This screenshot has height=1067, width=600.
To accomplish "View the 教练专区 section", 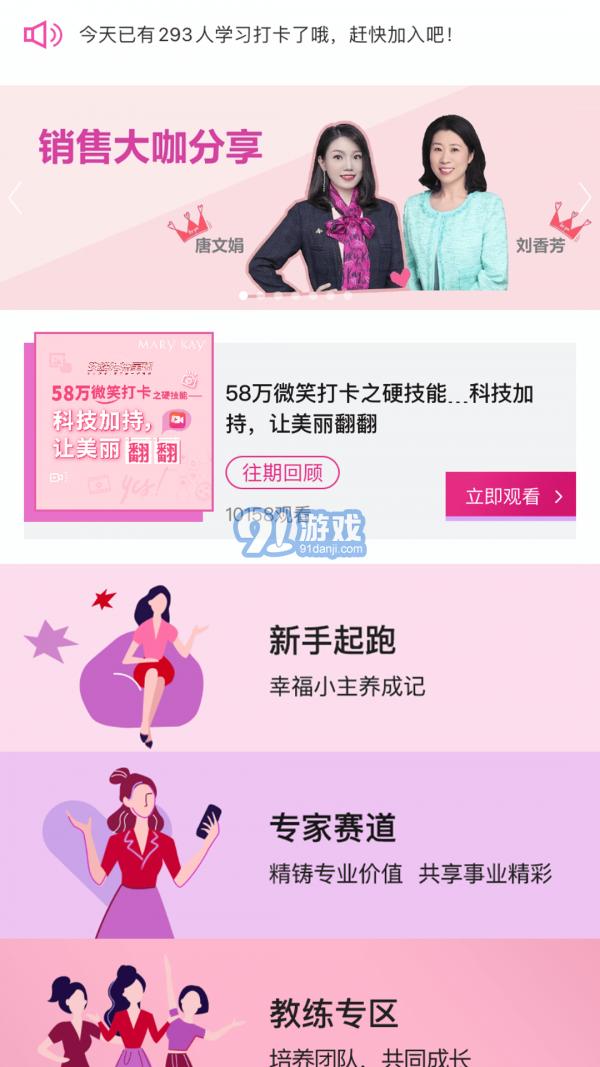I will [300, 1010].
